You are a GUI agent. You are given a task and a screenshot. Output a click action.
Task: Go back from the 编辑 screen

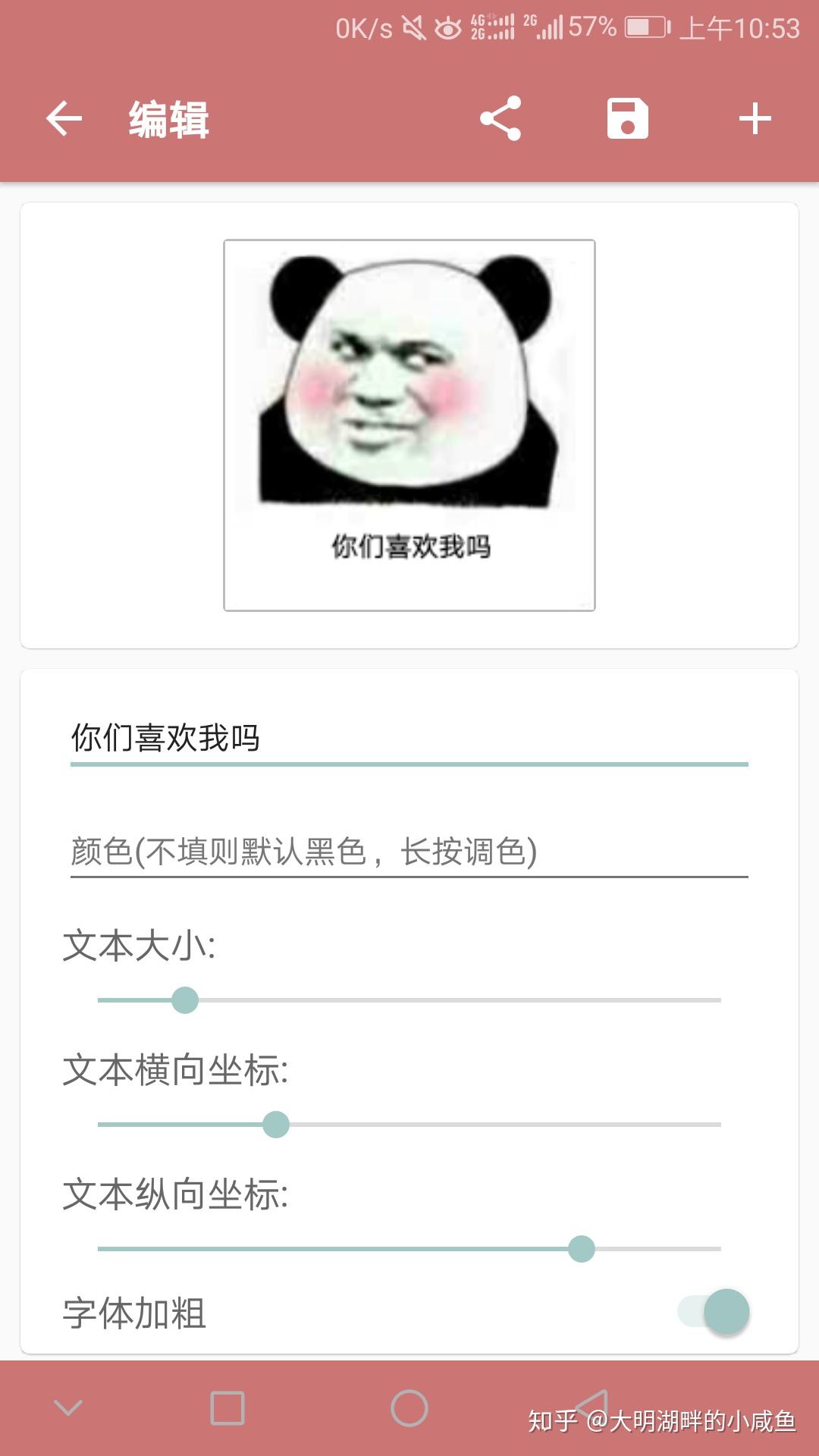pyautogui.click(x=64, y=119)
